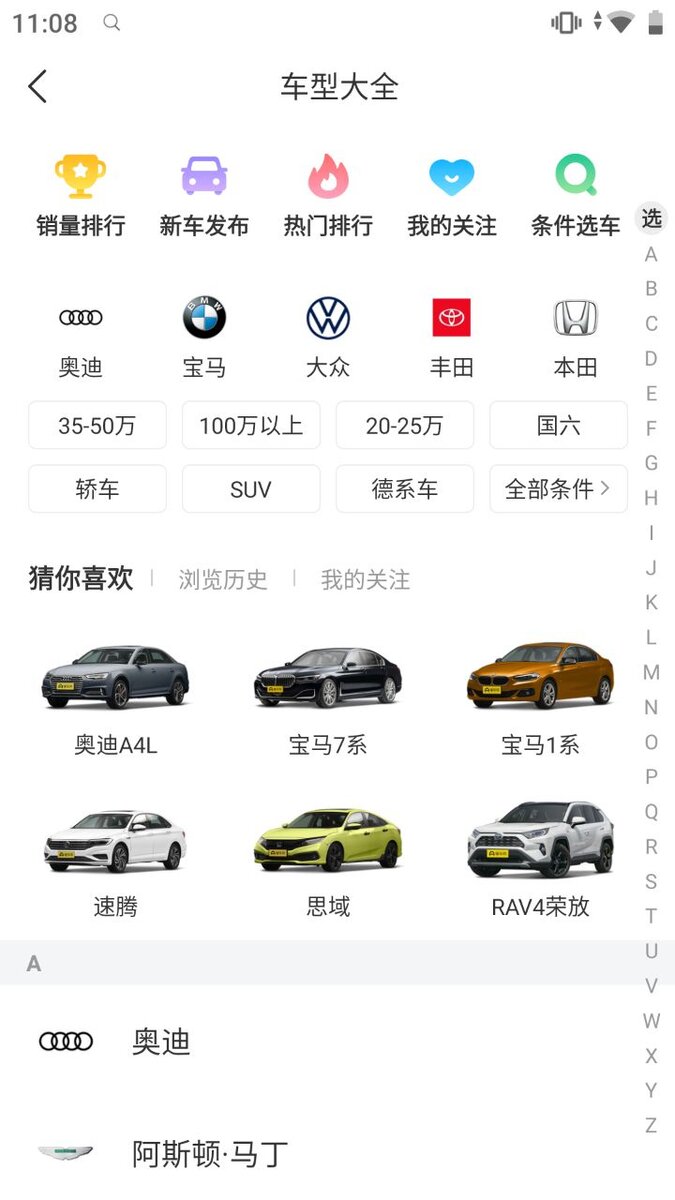Open the RAV4荣放 car card
The width and height of the screenshot is (675, 1200).
click(540, 860)
